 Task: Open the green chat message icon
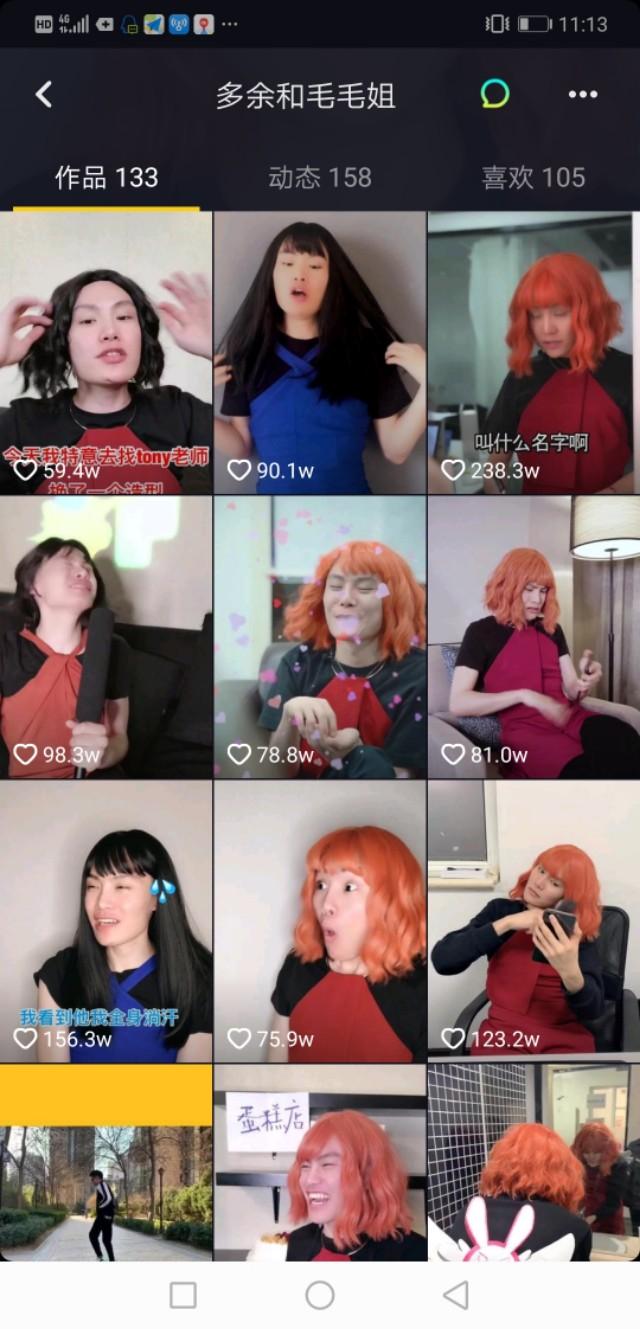[495, 94]
